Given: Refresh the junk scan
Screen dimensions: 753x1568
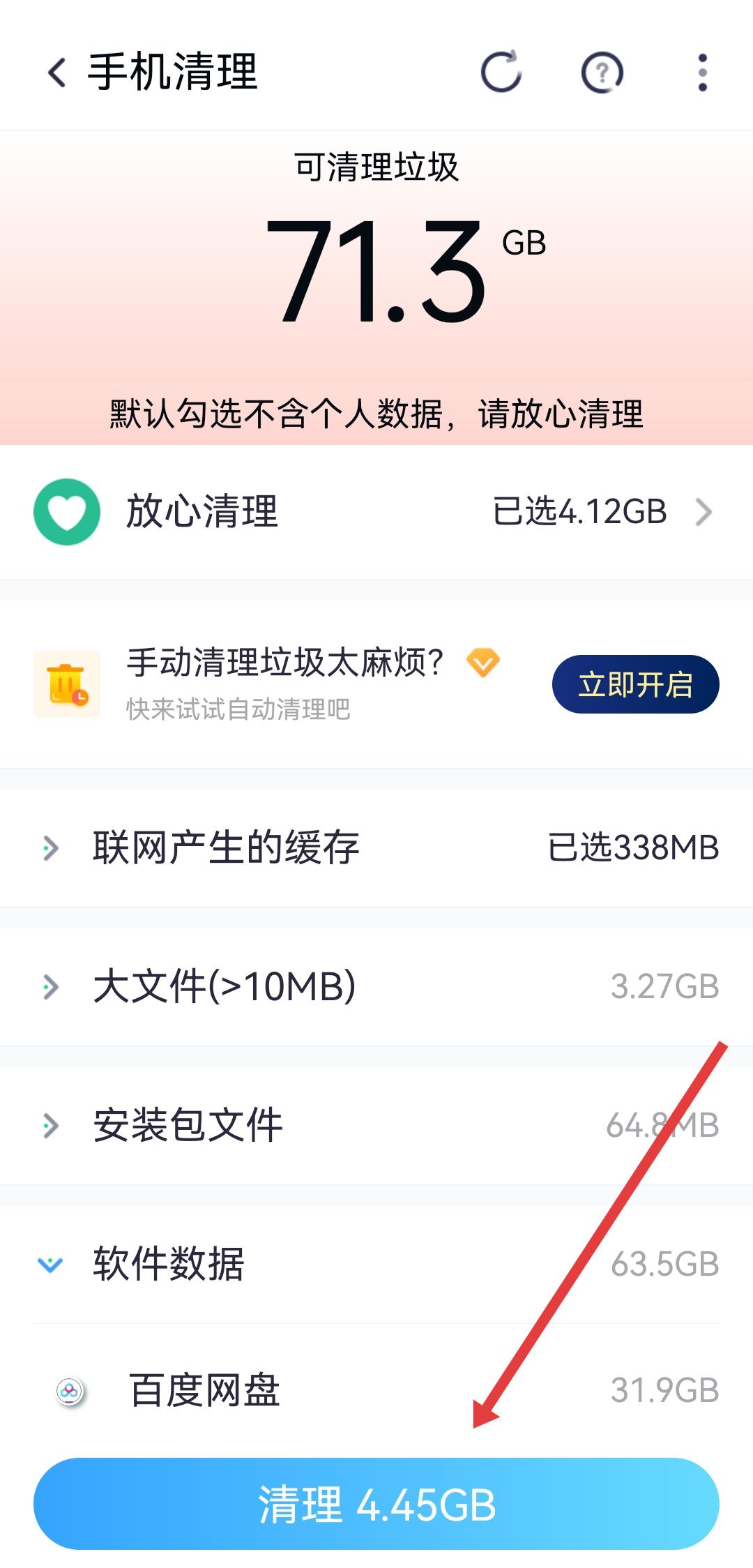Looking at the screenshot, I should coord(501,73).
